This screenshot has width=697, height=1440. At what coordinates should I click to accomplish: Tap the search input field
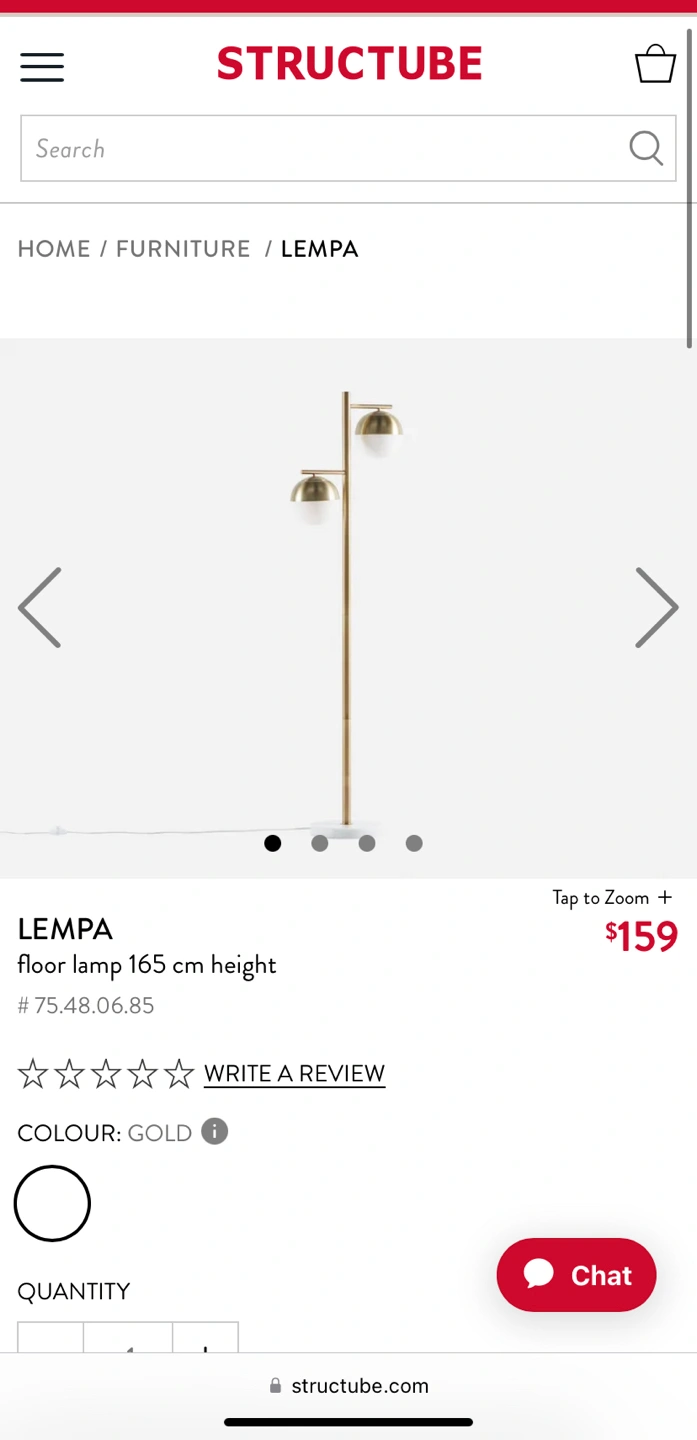(320, 149)
